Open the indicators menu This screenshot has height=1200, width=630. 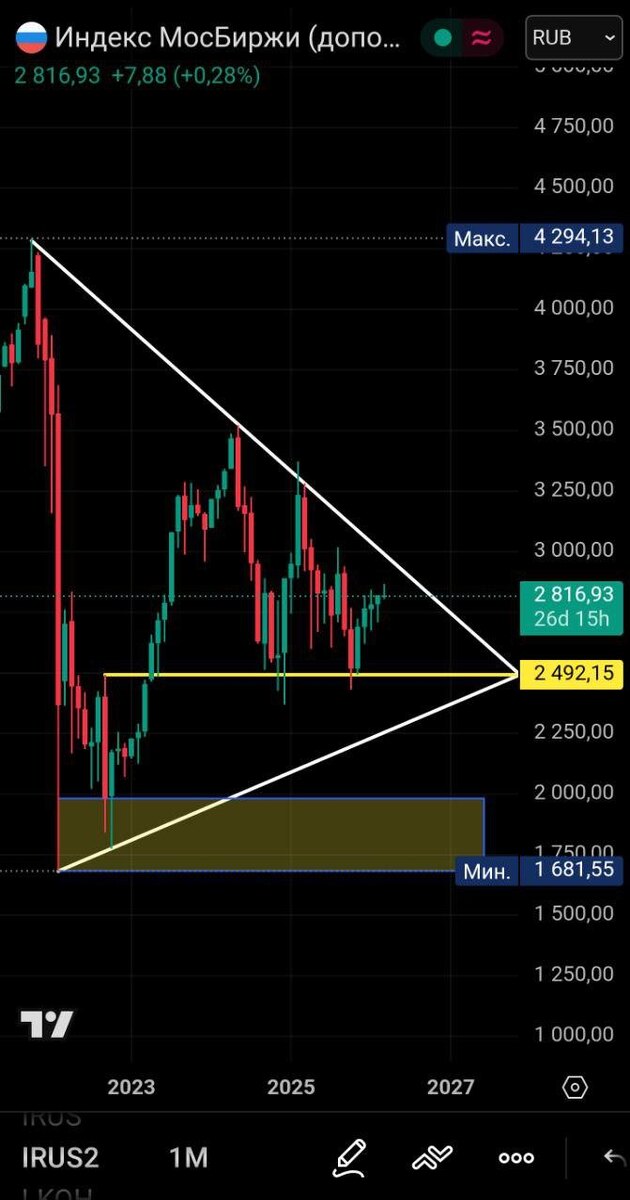432,1158
